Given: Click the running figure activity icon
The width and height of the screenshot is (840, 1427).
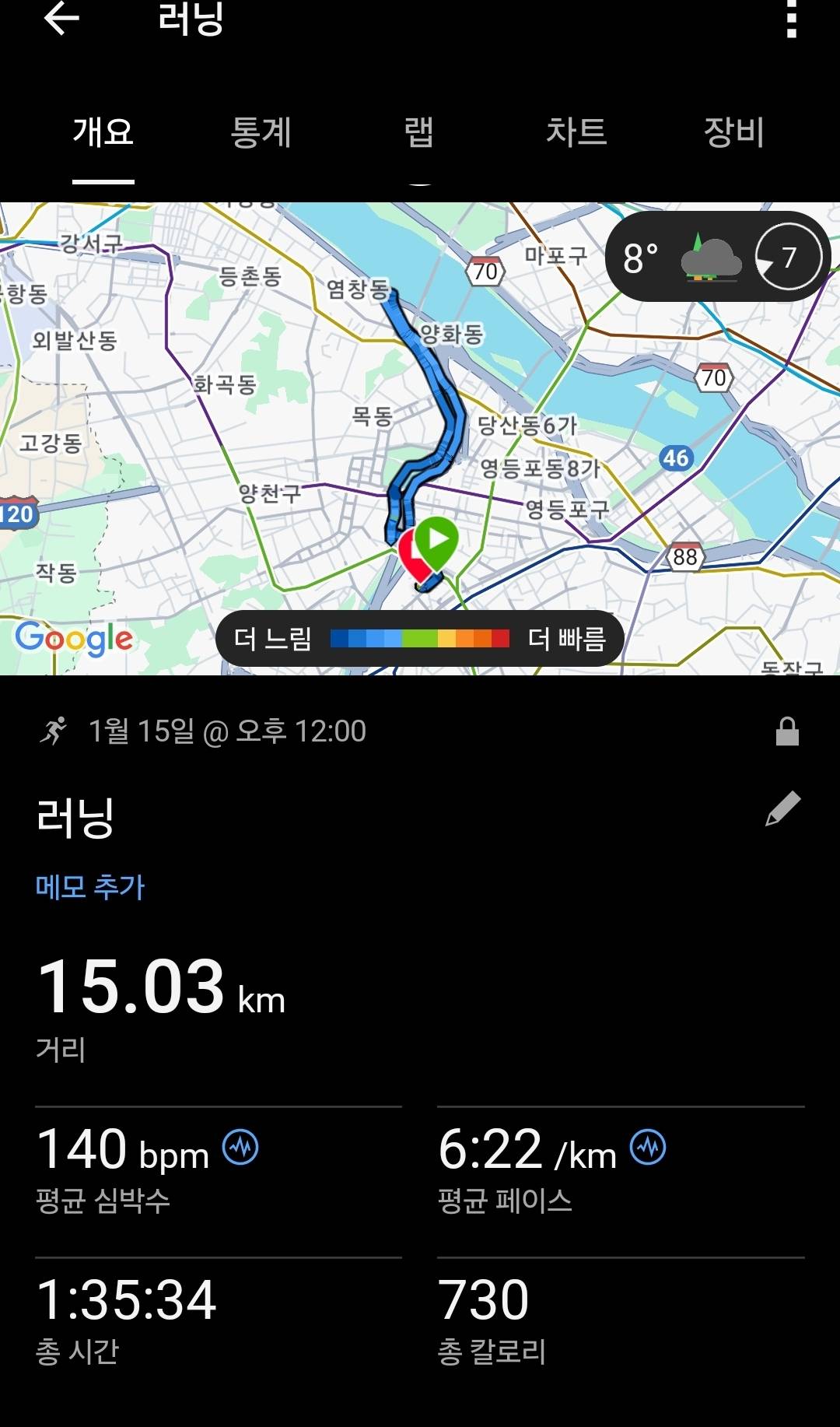Looking at the screenshot, I should (x=53, y=730).
